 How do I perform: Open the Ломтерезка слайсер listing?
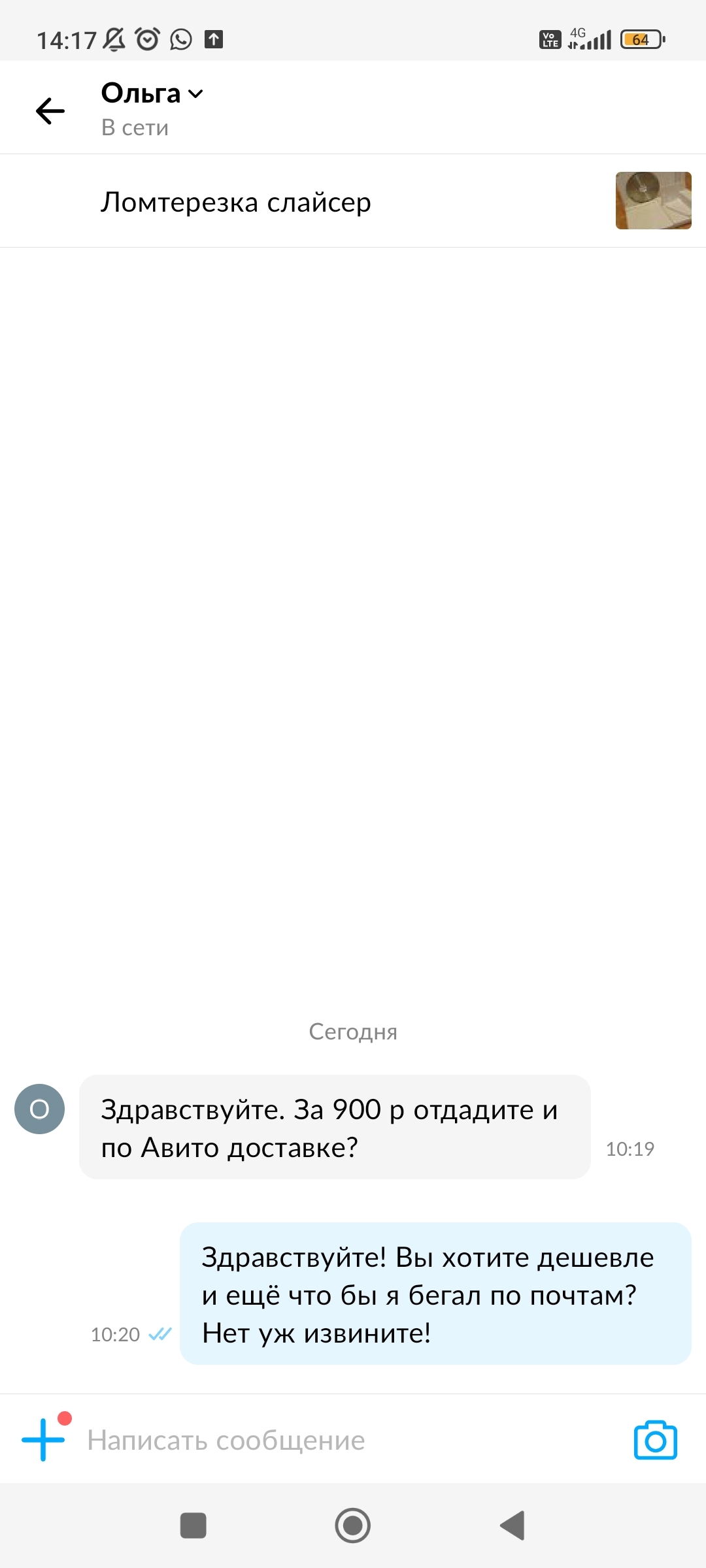pyautogui.click(x=353, y=201)
